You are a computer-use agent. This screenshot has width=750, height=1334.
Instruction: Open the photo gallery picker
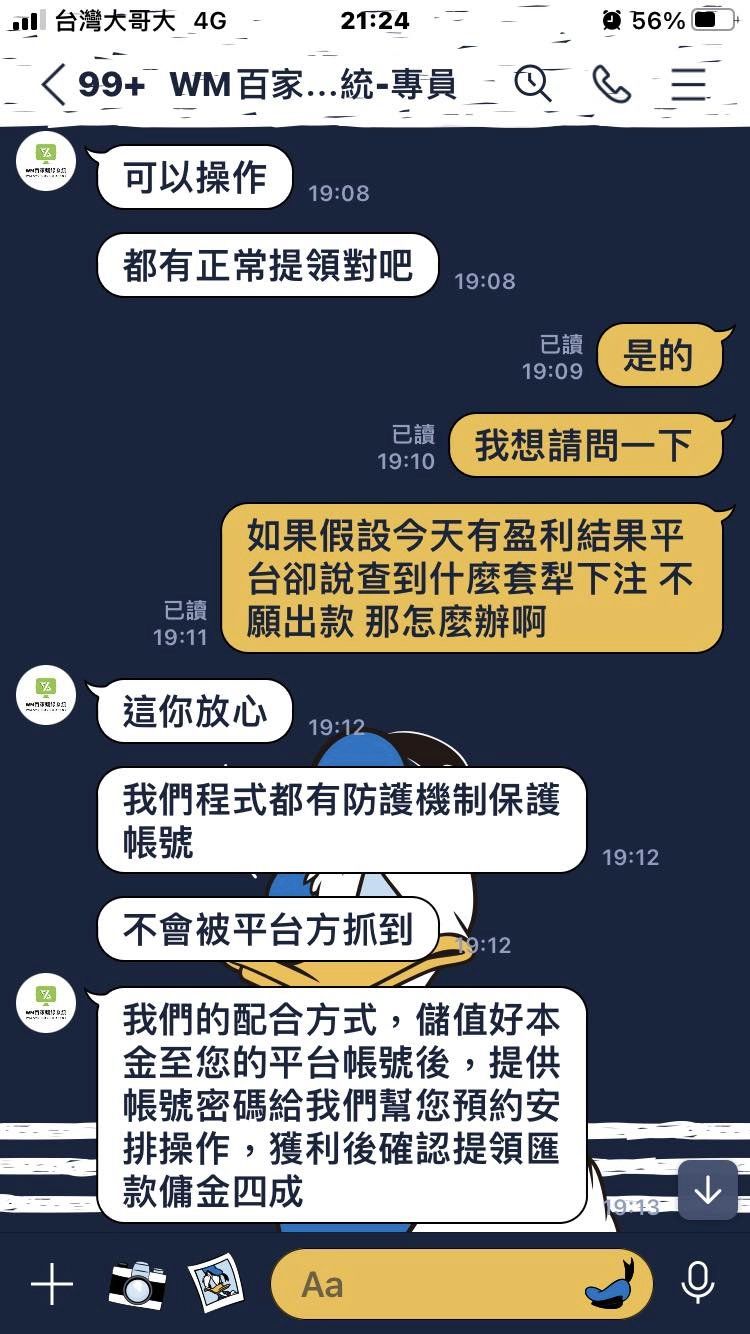pos(218,1284)
